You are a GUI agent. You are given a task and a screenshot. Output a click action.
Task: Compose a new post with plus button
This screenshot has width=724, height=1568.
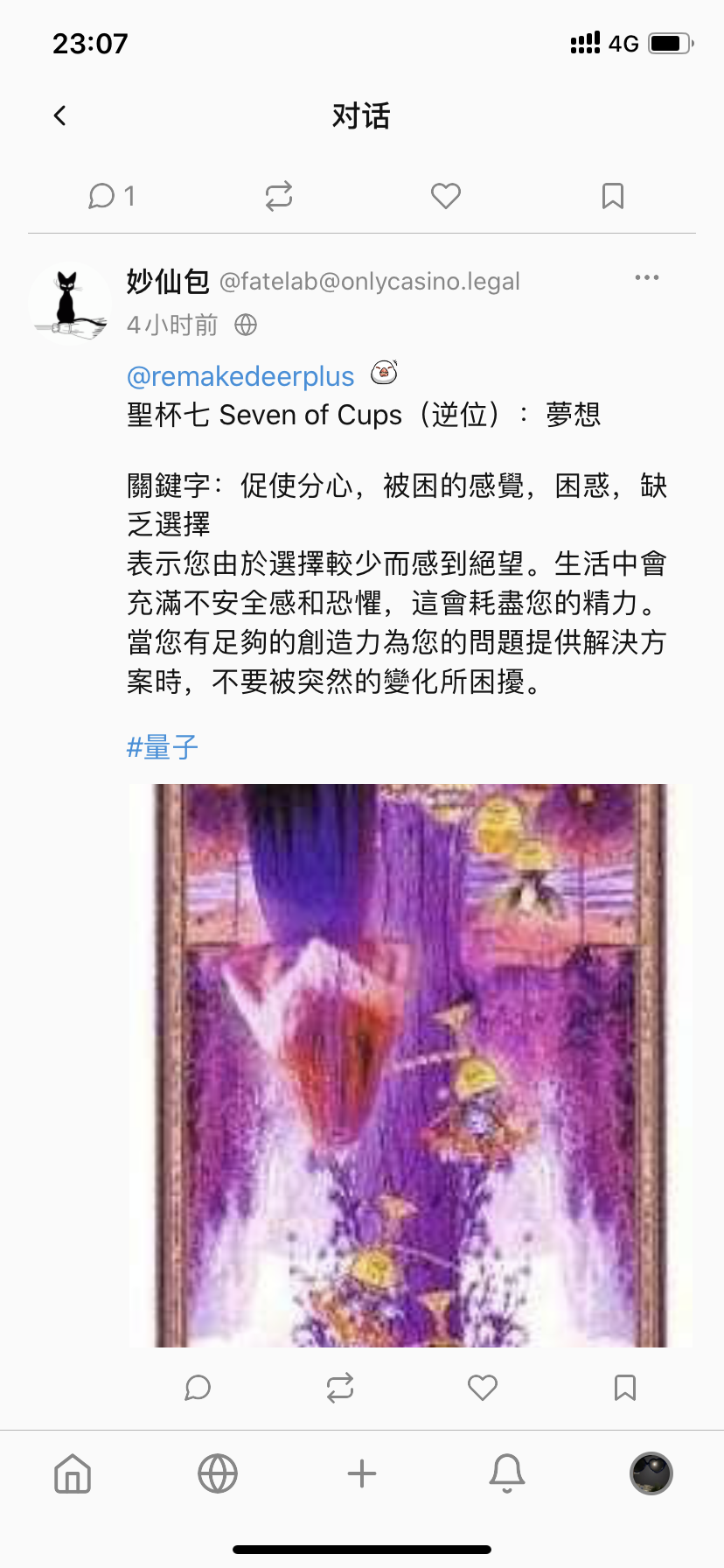(362, 1473)
